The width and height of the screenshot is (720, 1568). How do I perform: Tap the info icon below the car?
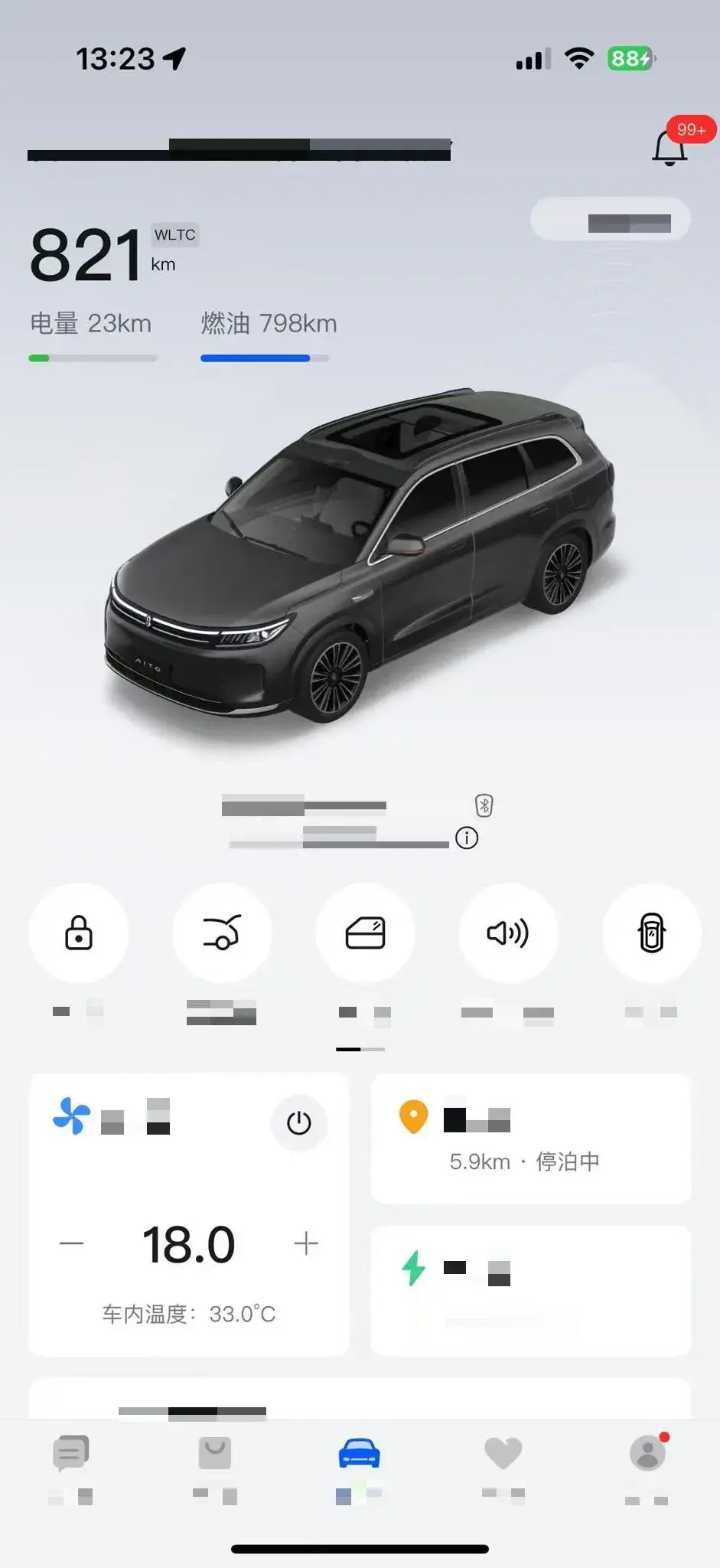tap(467, 838)
